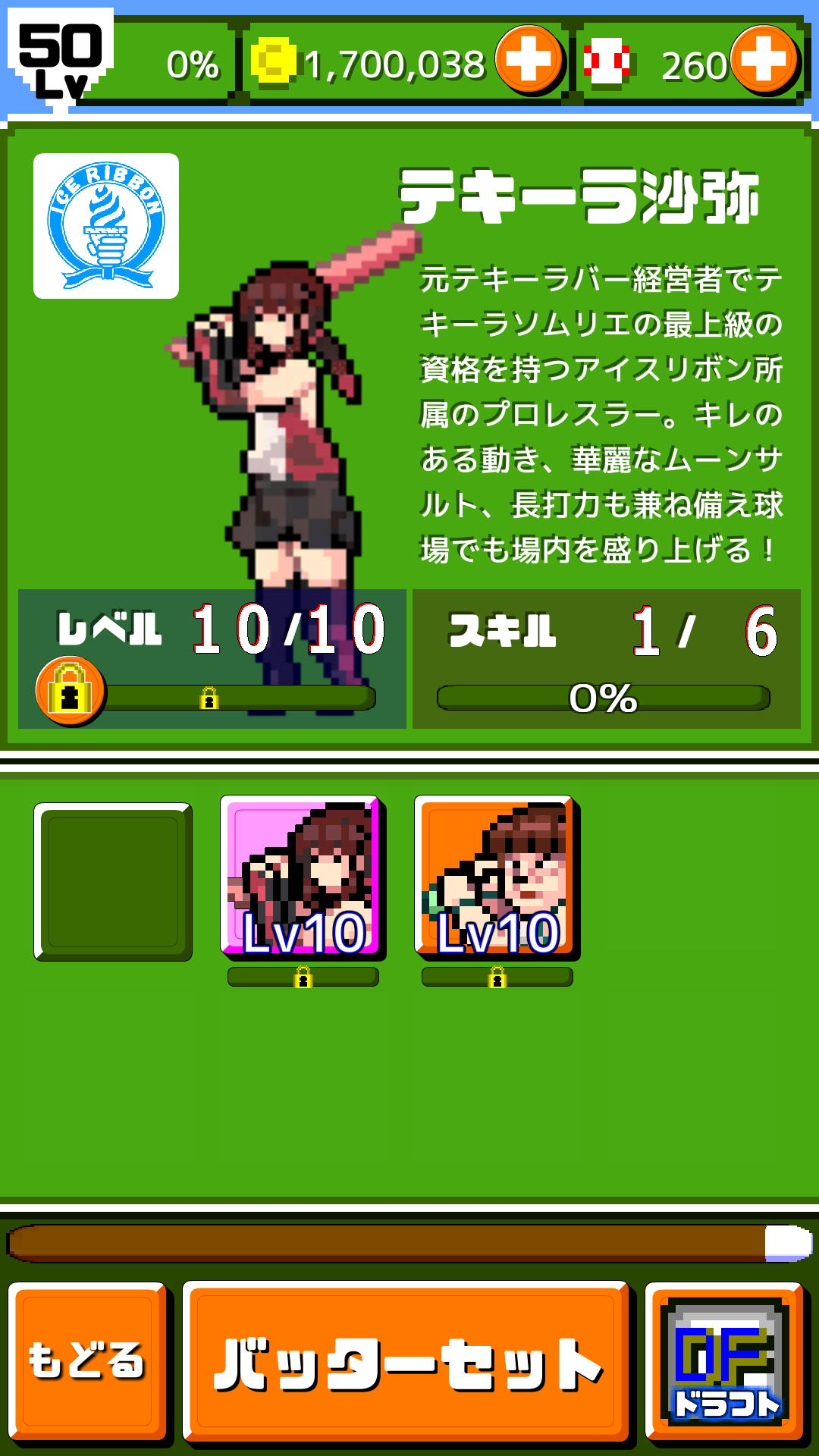The width and height of the screenshot is (819, 1456).
Task: Set batter with バッターセット button
Action: click(406, 1360)
